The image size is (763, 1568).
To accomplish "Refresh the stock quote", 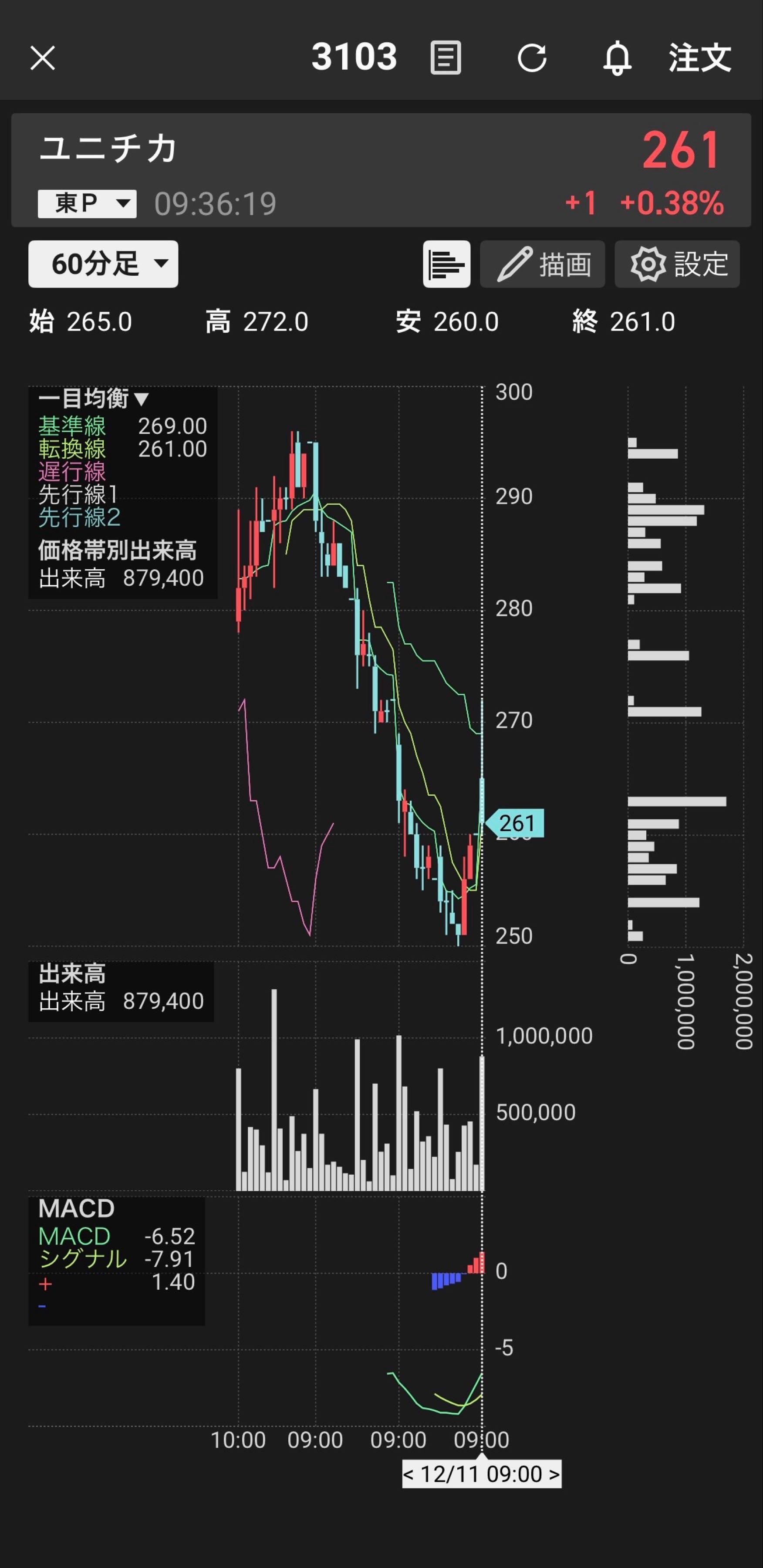I will [532, 58].
